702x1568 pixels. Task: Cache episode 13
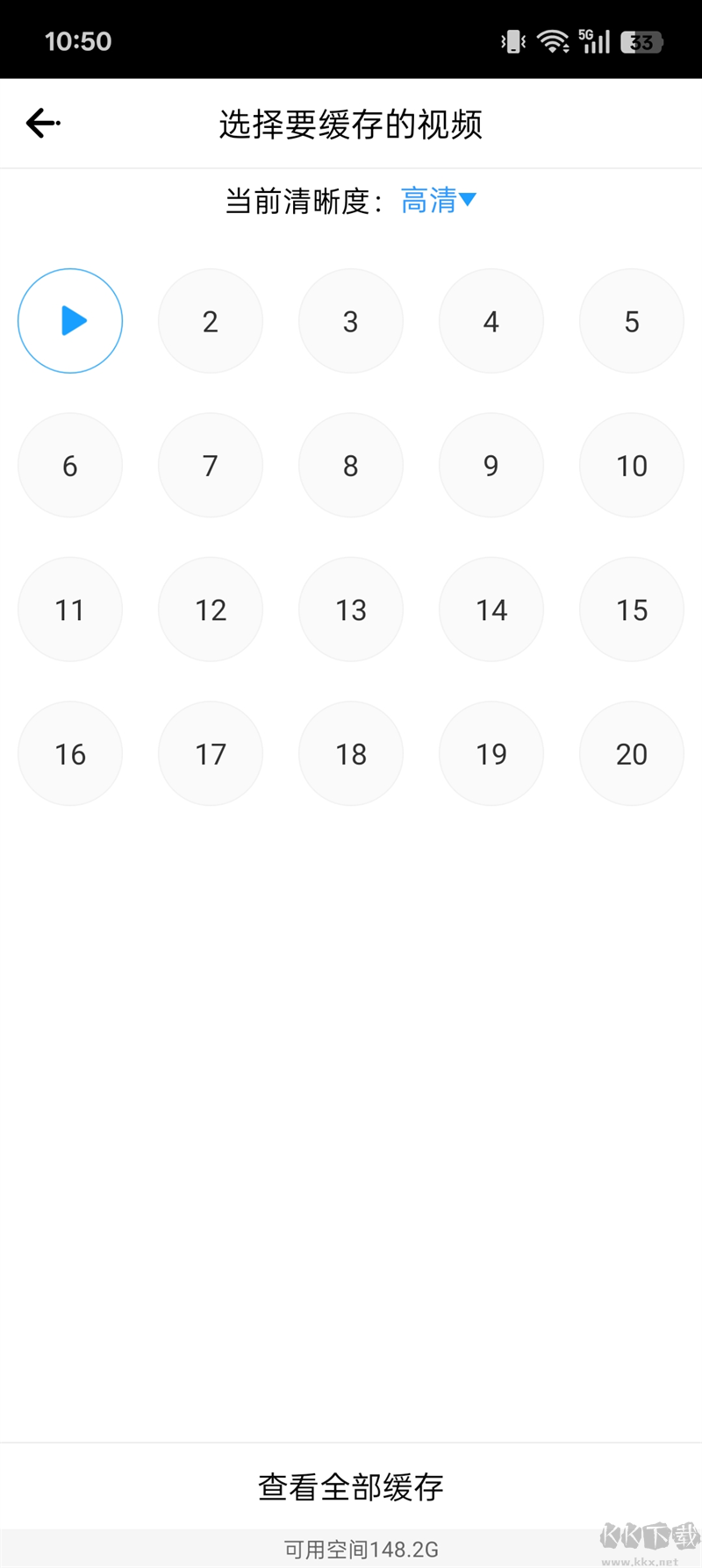tap(351, 609)
